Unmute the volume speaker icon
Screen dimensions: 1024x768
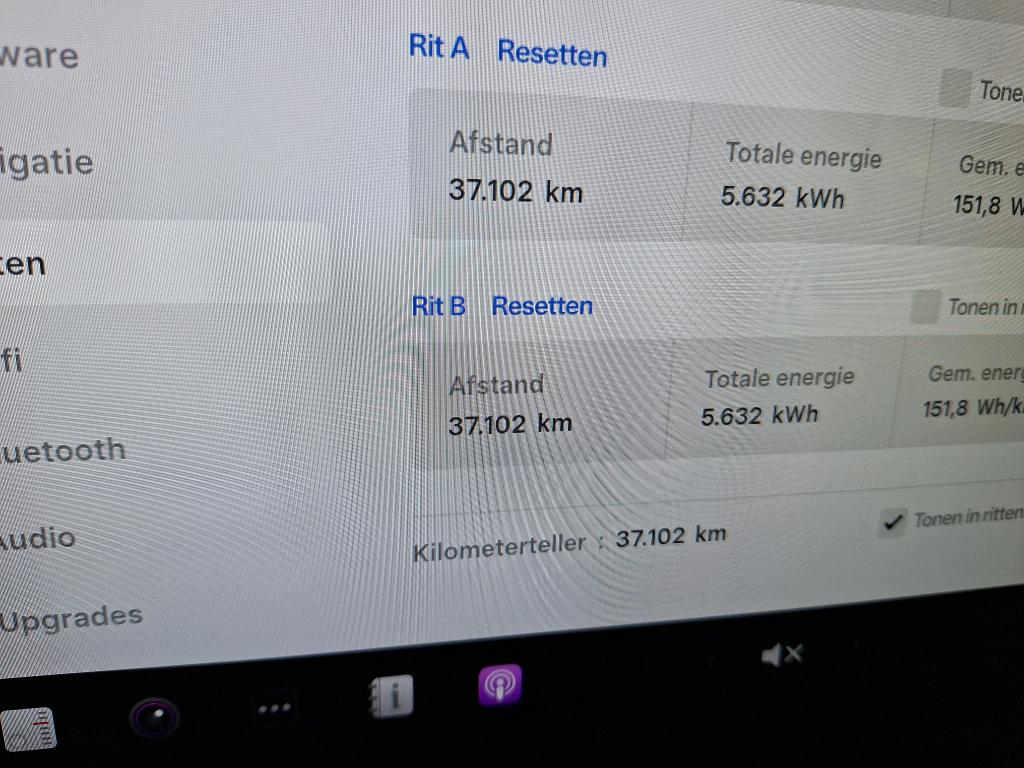pyautogui.click(x=781, y=655)
